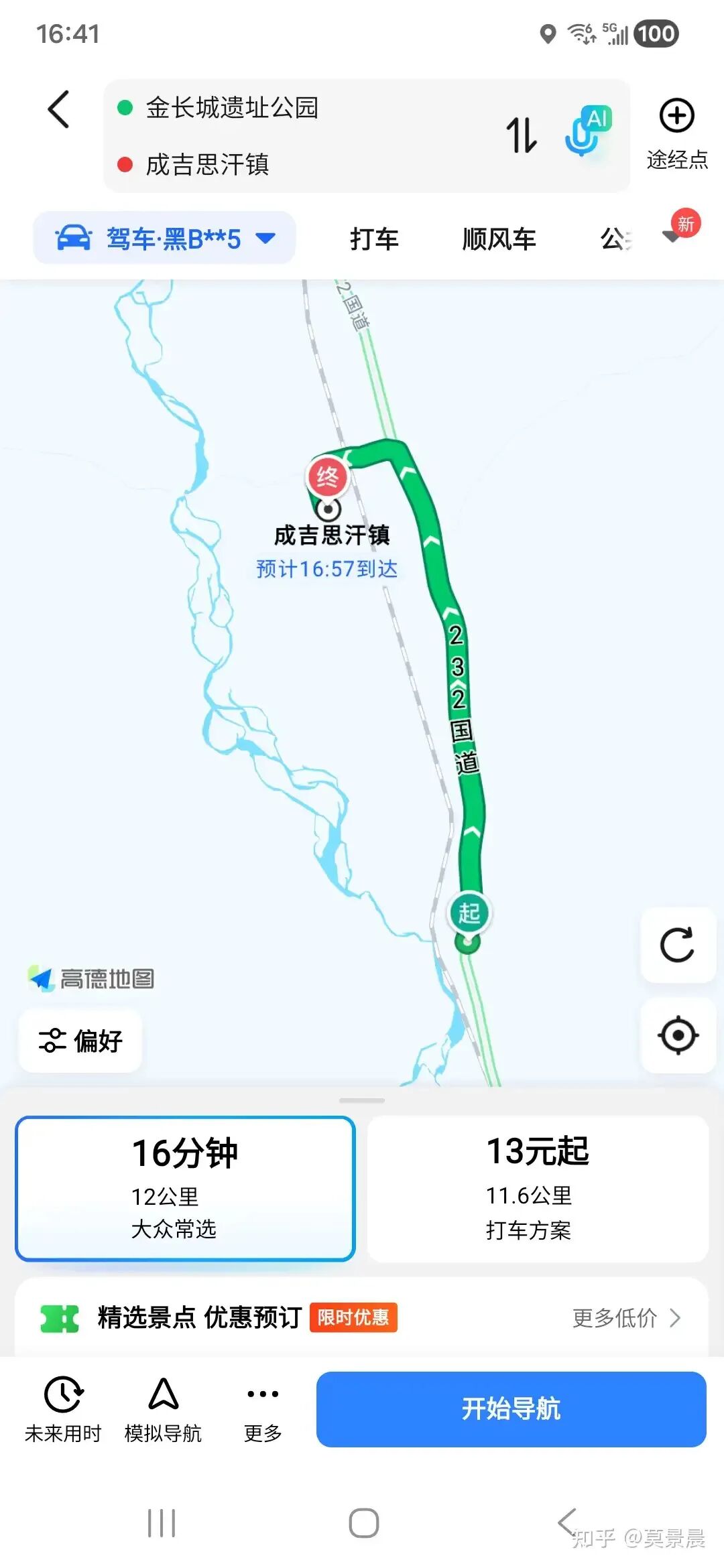Expand more travel modes arrow
This screenshot has height=1568, width=724.
point(672,236)
